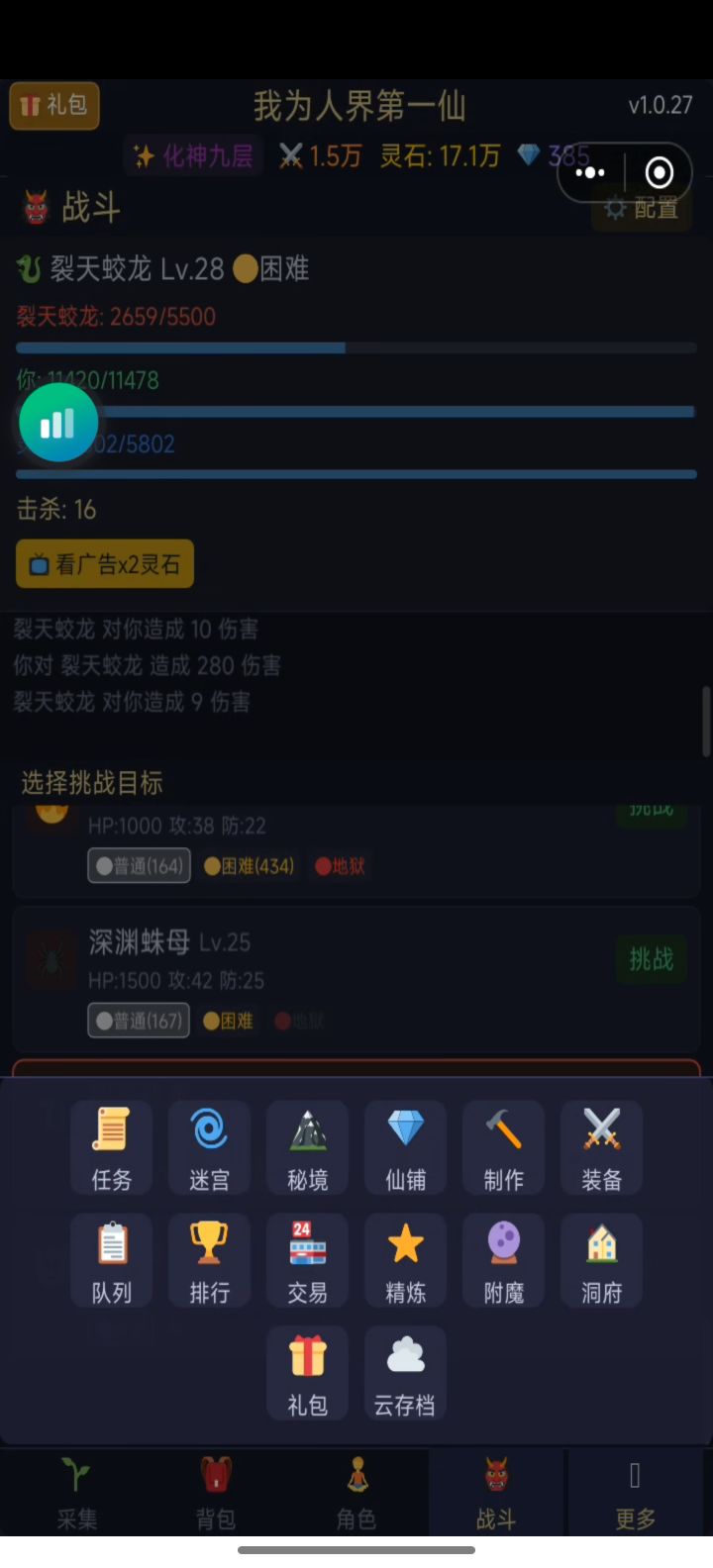713x1568 pixels.
Task: Enter the 洞府 cave abode
Action: point(601,1261)
